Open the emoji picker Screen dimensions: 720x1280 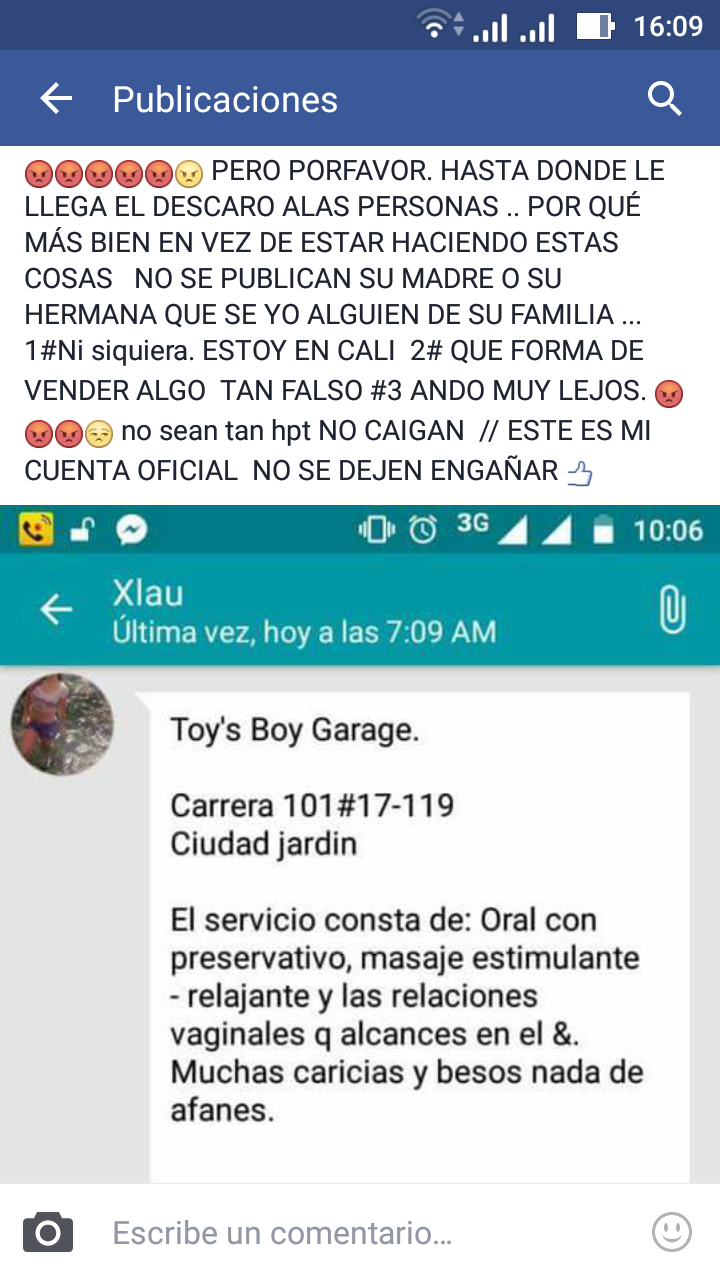[x=672, y=1232]
